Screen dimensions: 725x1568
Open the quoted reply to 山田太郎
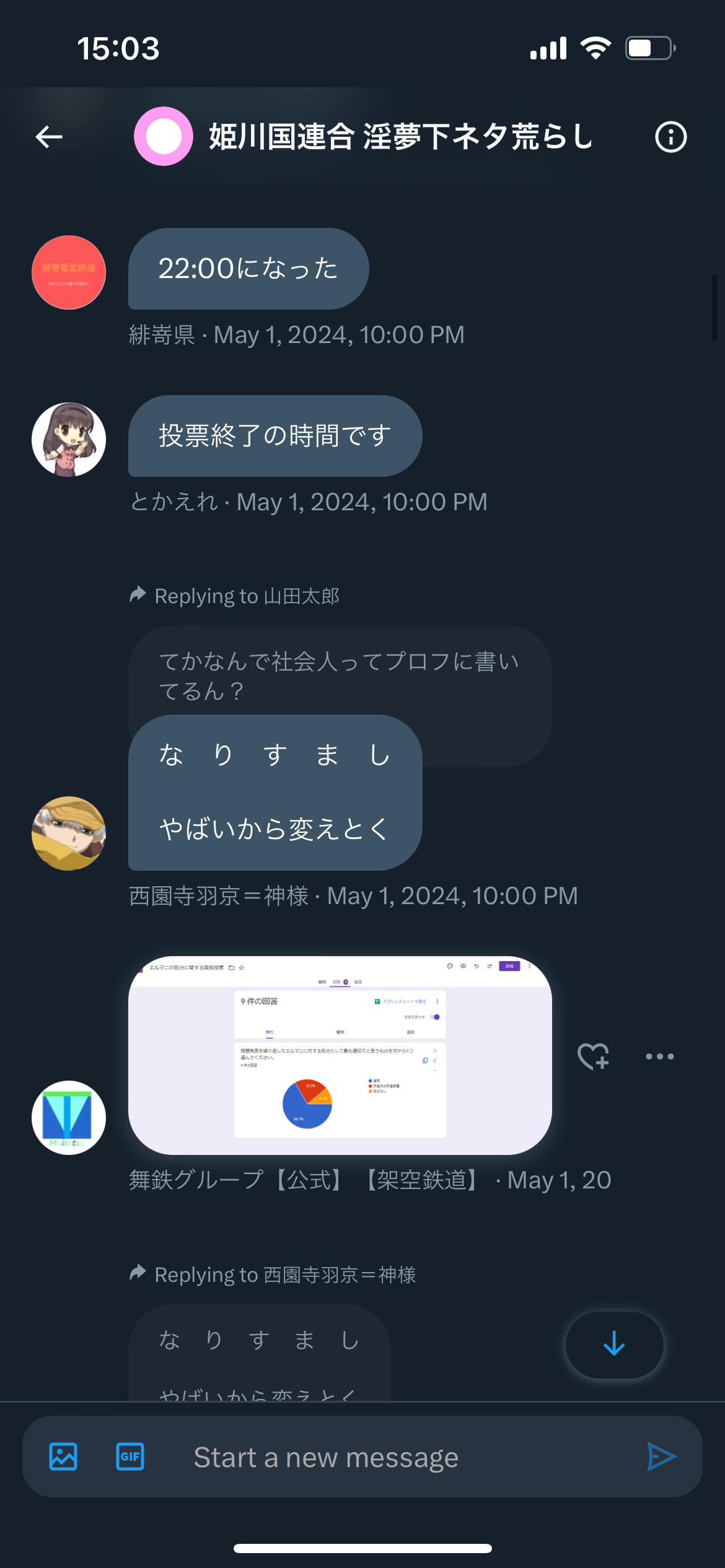(340, 675)
